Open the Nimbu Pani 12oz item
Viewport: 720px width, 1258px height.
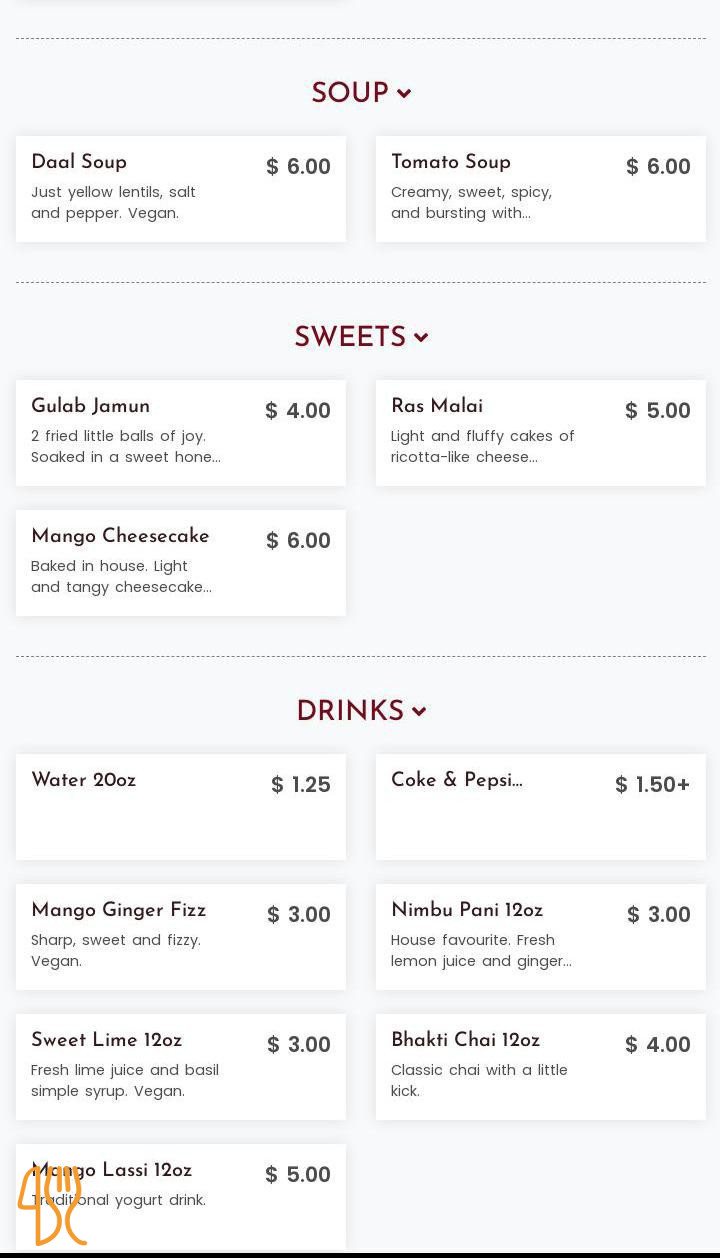tap(541, 937)
